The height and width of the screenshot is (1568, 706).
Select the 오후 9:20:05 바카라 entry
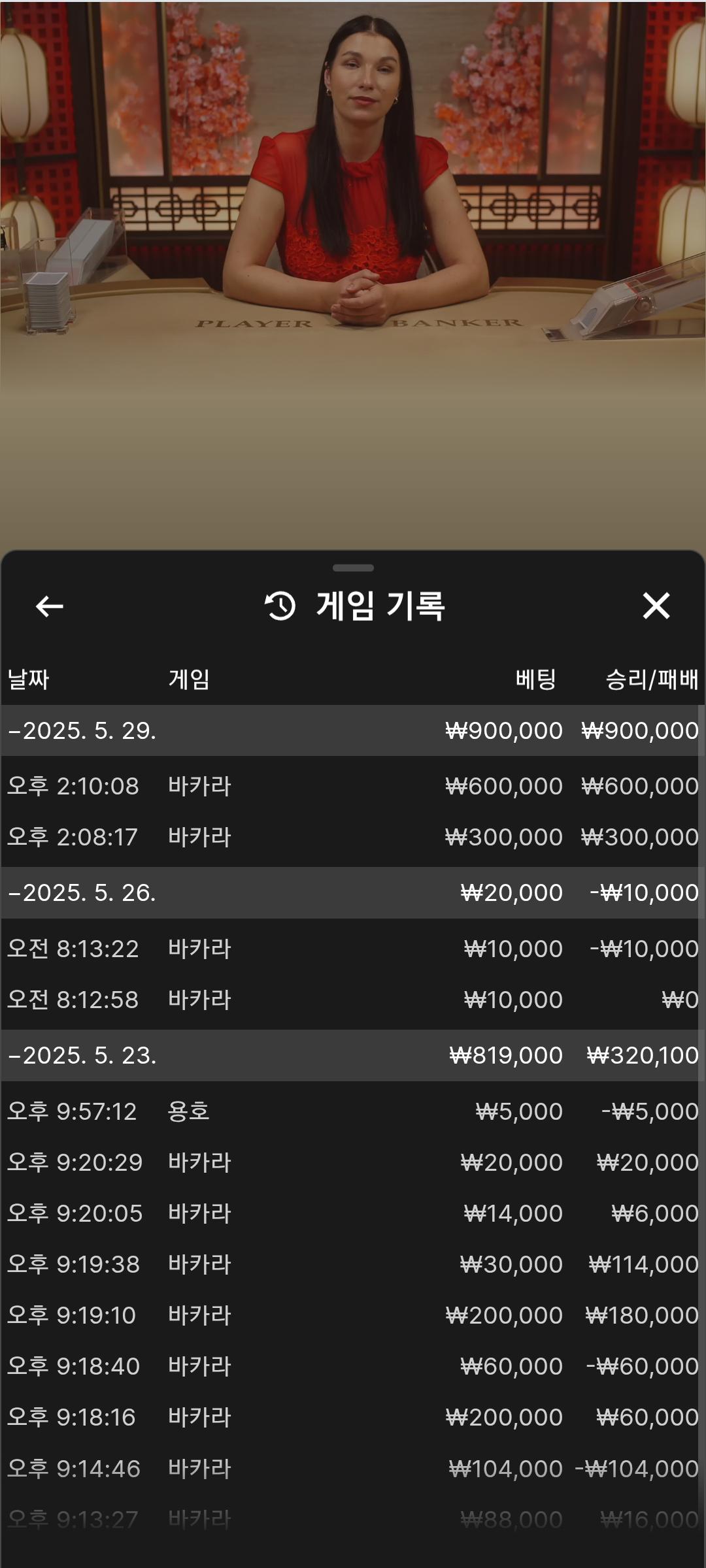click(x=353, y=1213)
